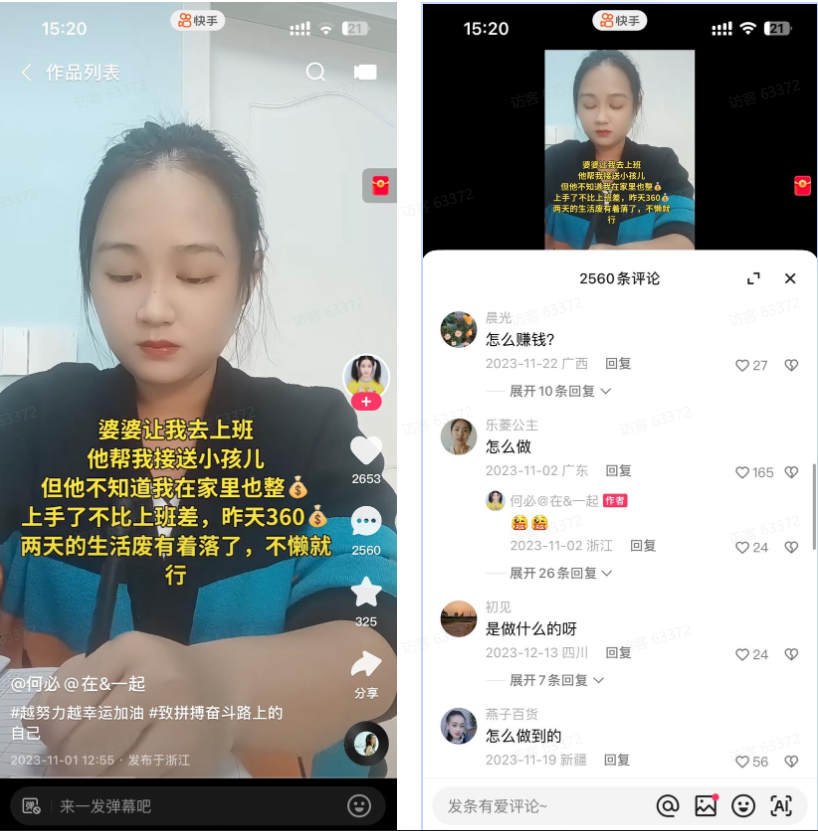
Task: Follow the creator via the plus avatar
Action: click(x=366, y=401)
